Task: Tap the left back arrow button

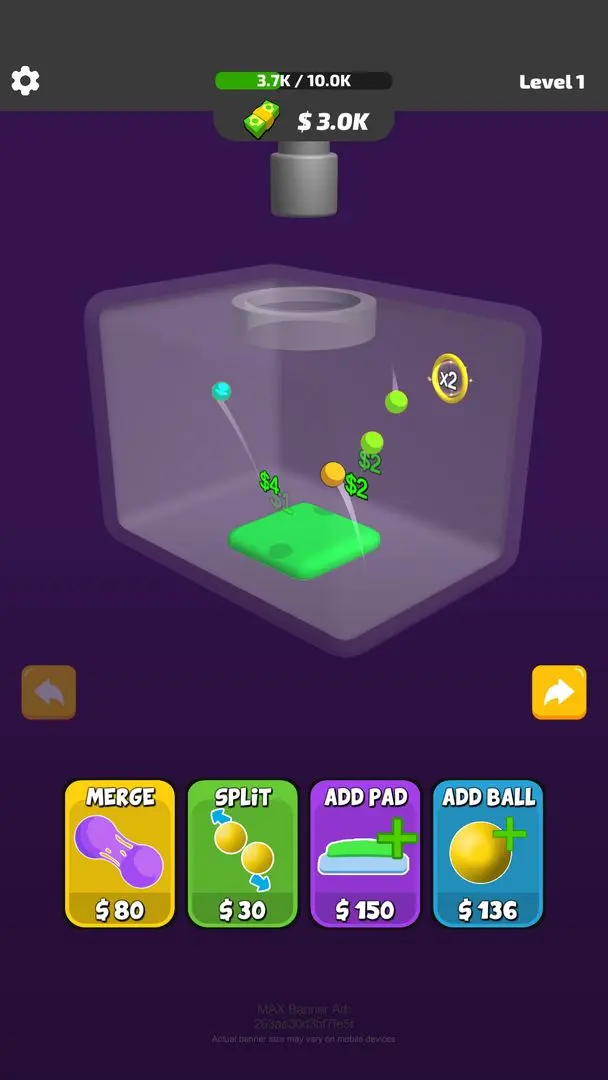Action: [x=49, y=692]
